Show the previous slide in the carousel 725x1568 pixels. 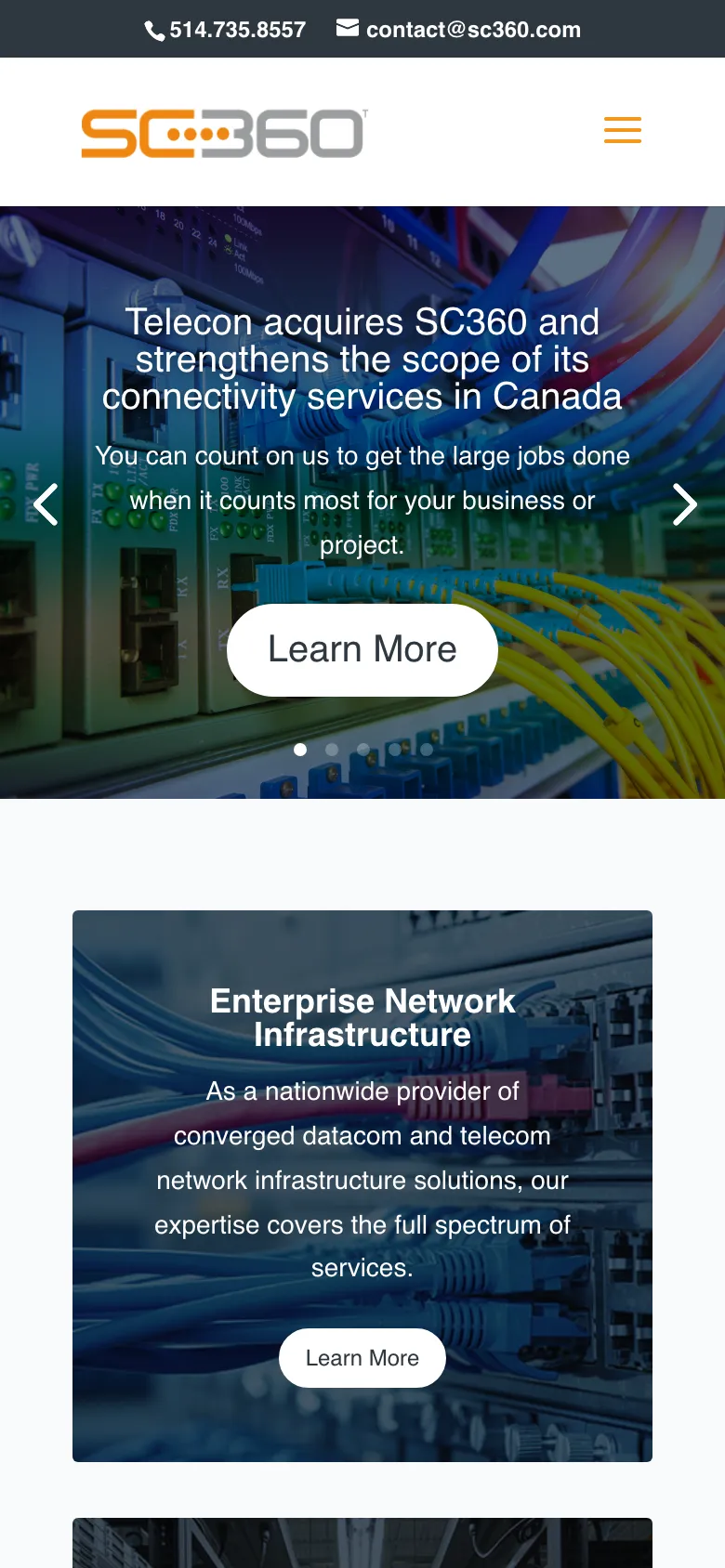[46, 505]
